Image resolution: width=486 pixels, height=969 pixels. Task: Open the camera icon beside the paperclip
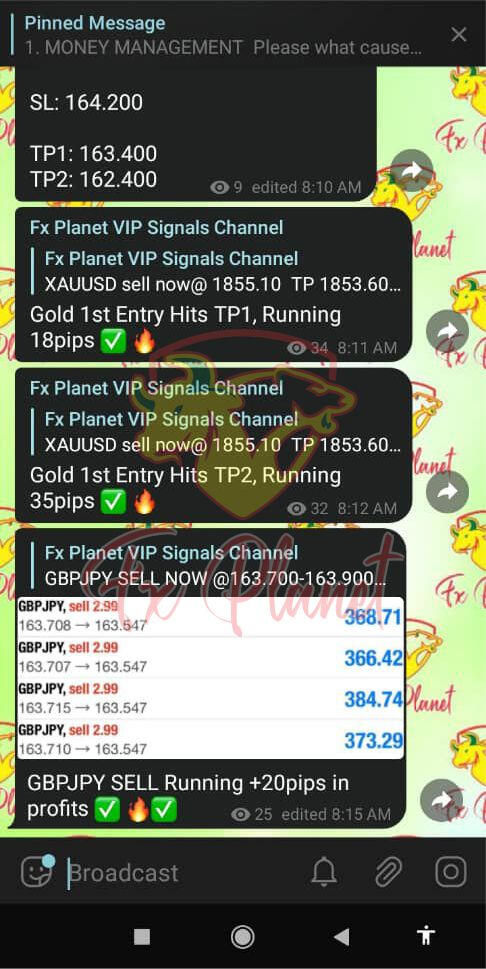coord(451,872)
